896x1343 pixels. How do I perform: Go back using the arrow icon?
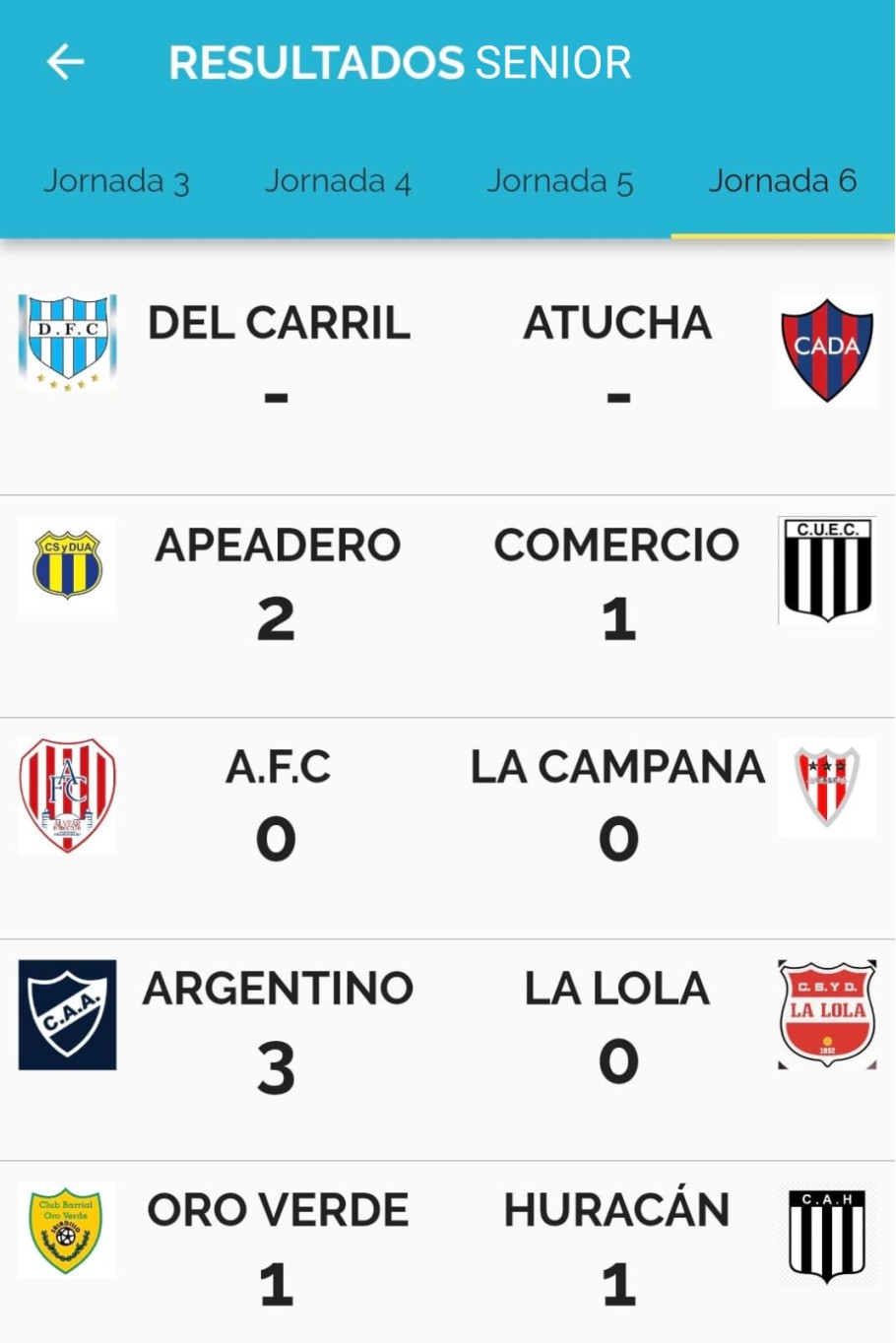[66, 62]
